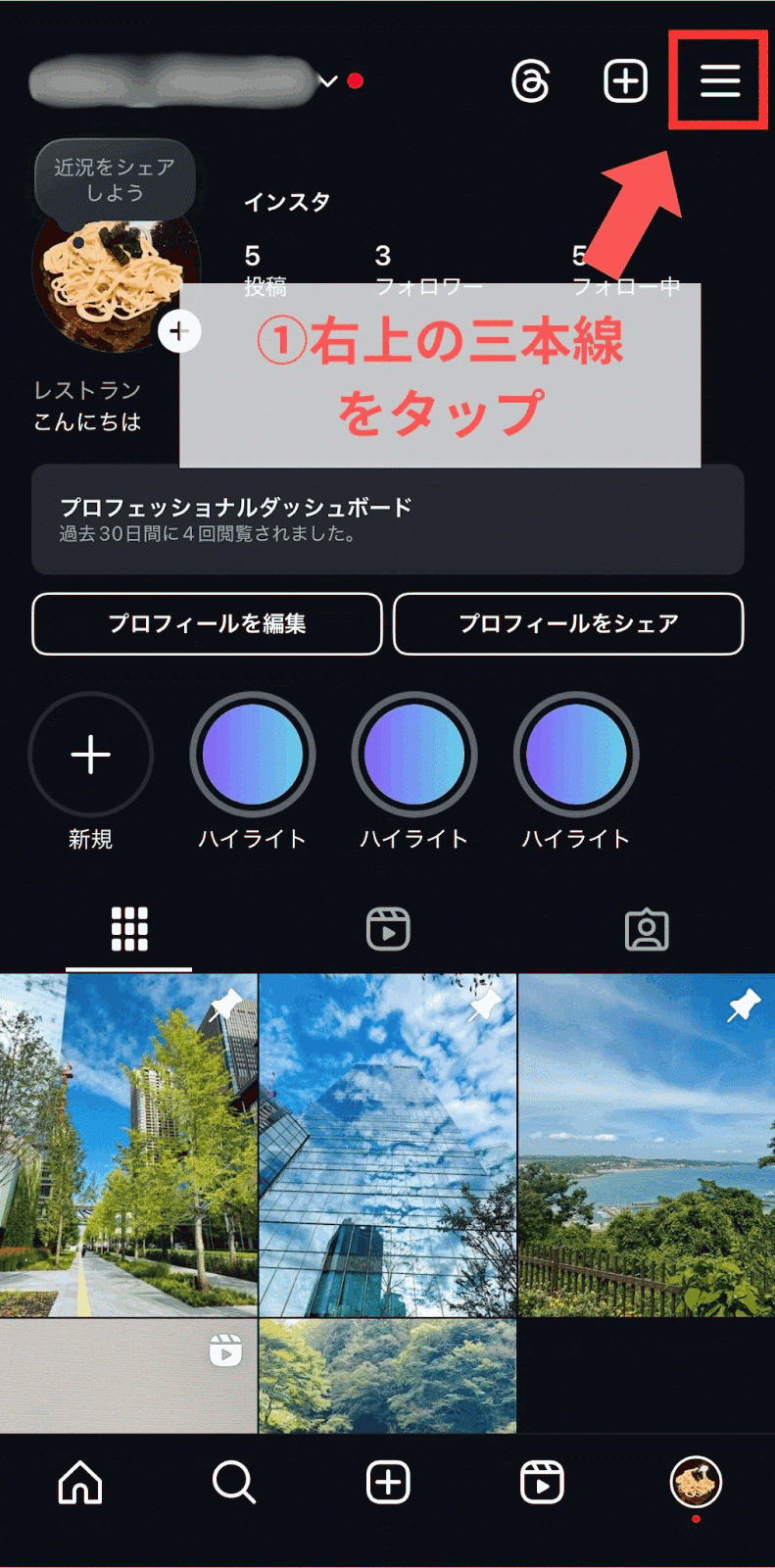This screenshot has height=1568, width=775.
Task: Open pinned post of coastal bay view
Action: pos(647,1145)
